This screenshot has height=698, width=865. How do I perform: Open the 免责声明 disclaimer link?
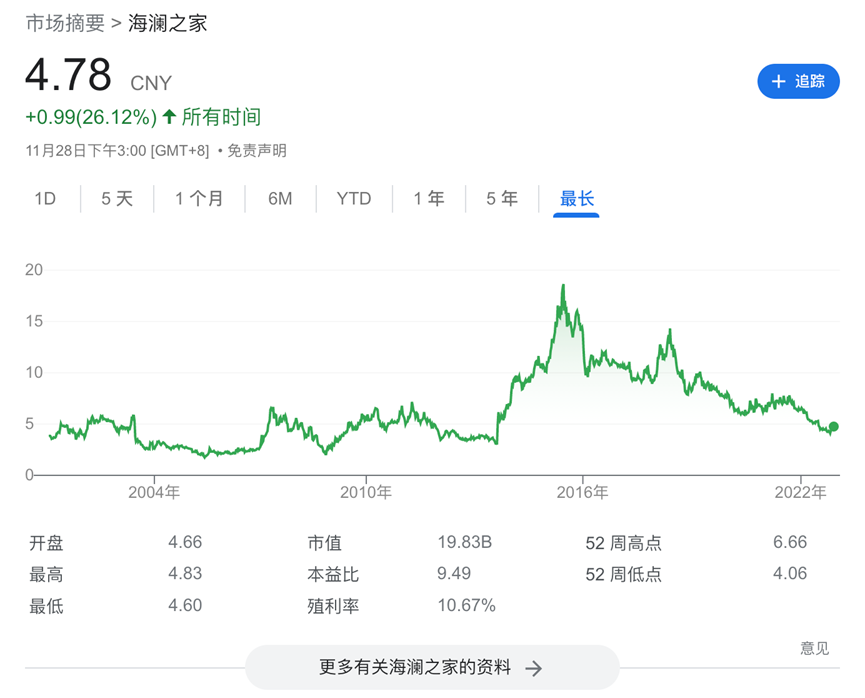[257, 151]
